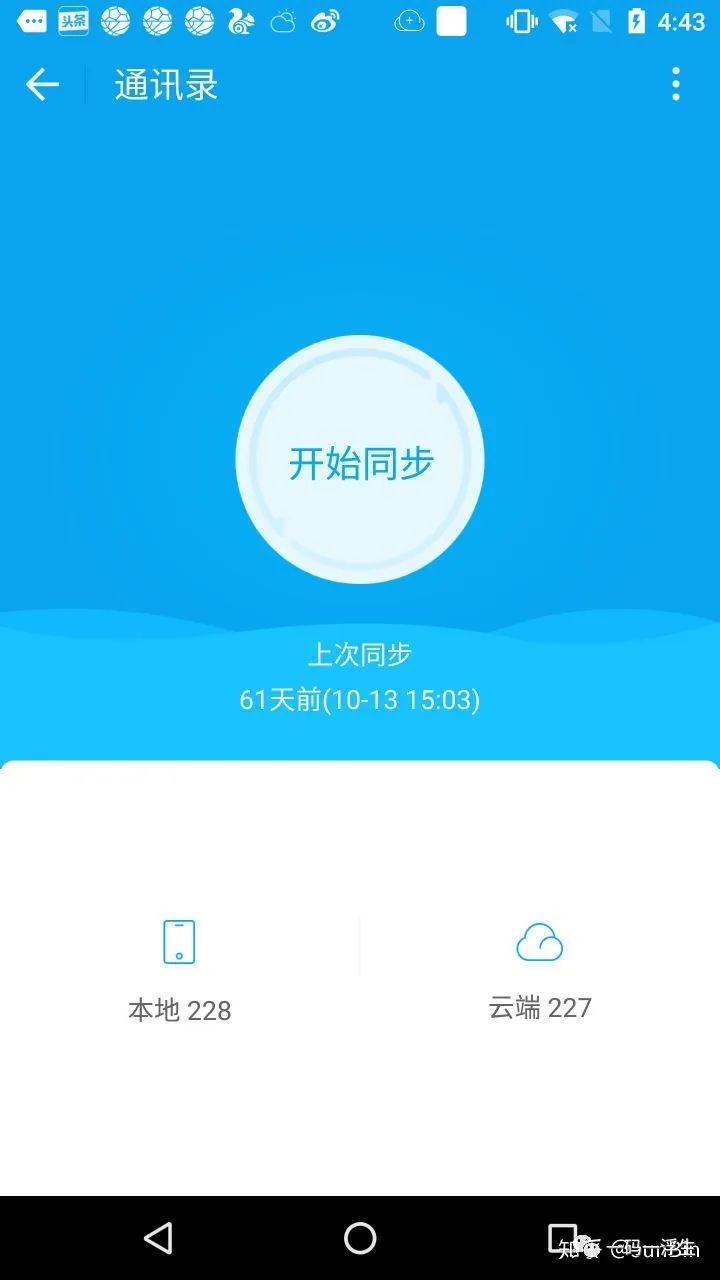Tap the 开始同步 sync button
Screen dimensions: 720x1280
pyautogui.click(x=360, y=459)
